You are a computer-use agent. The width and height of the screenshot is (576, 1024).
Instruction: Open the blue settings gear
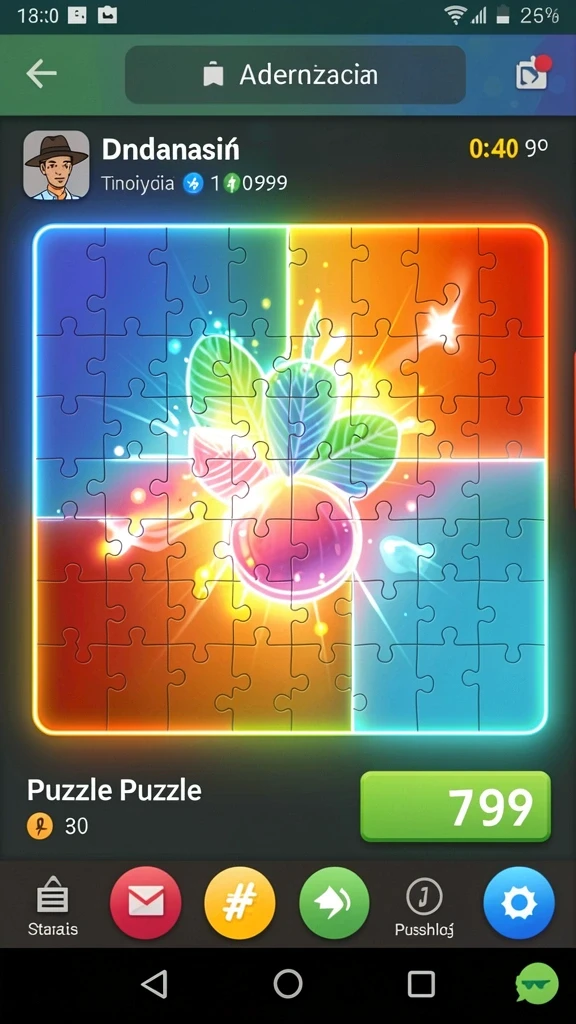point(519,903)
